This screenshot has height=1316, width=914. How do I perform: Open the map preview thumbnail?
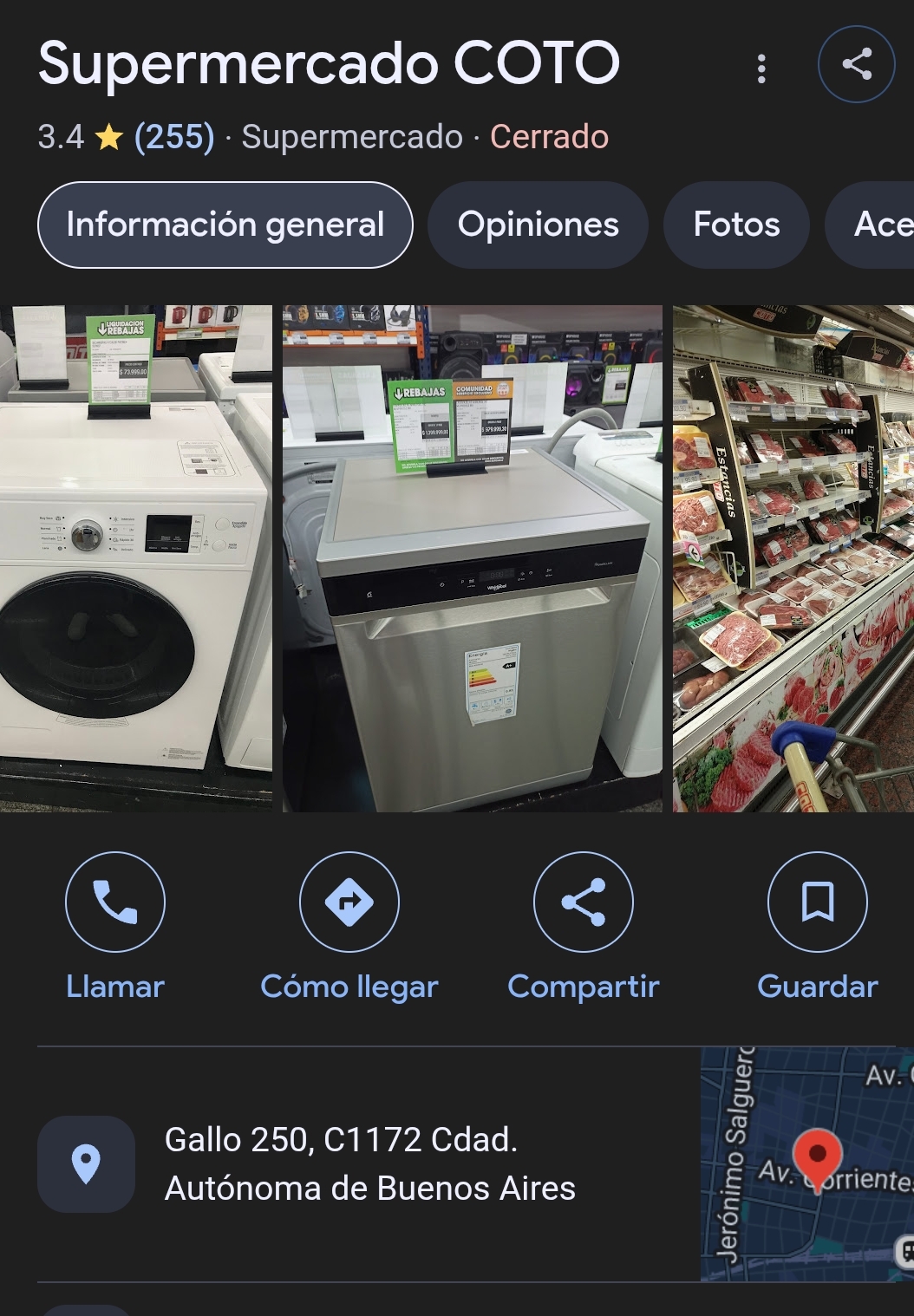tap(806, 1163)
